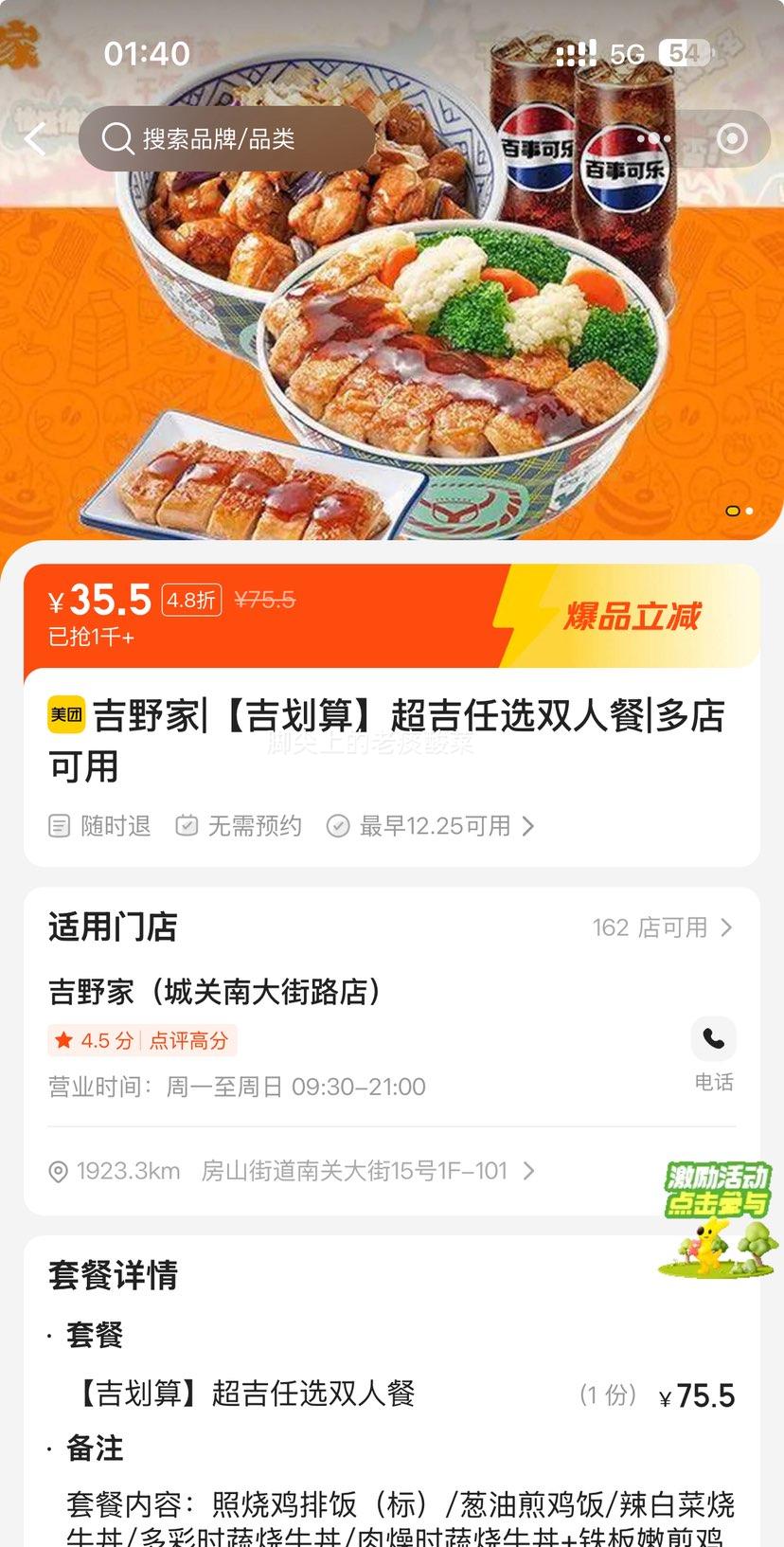The width and height of the screenshot is (784, 1547).
Task: Join the 激励活动 点击参与 activity
Action: pyautogui.click(x=715, y=1222)
